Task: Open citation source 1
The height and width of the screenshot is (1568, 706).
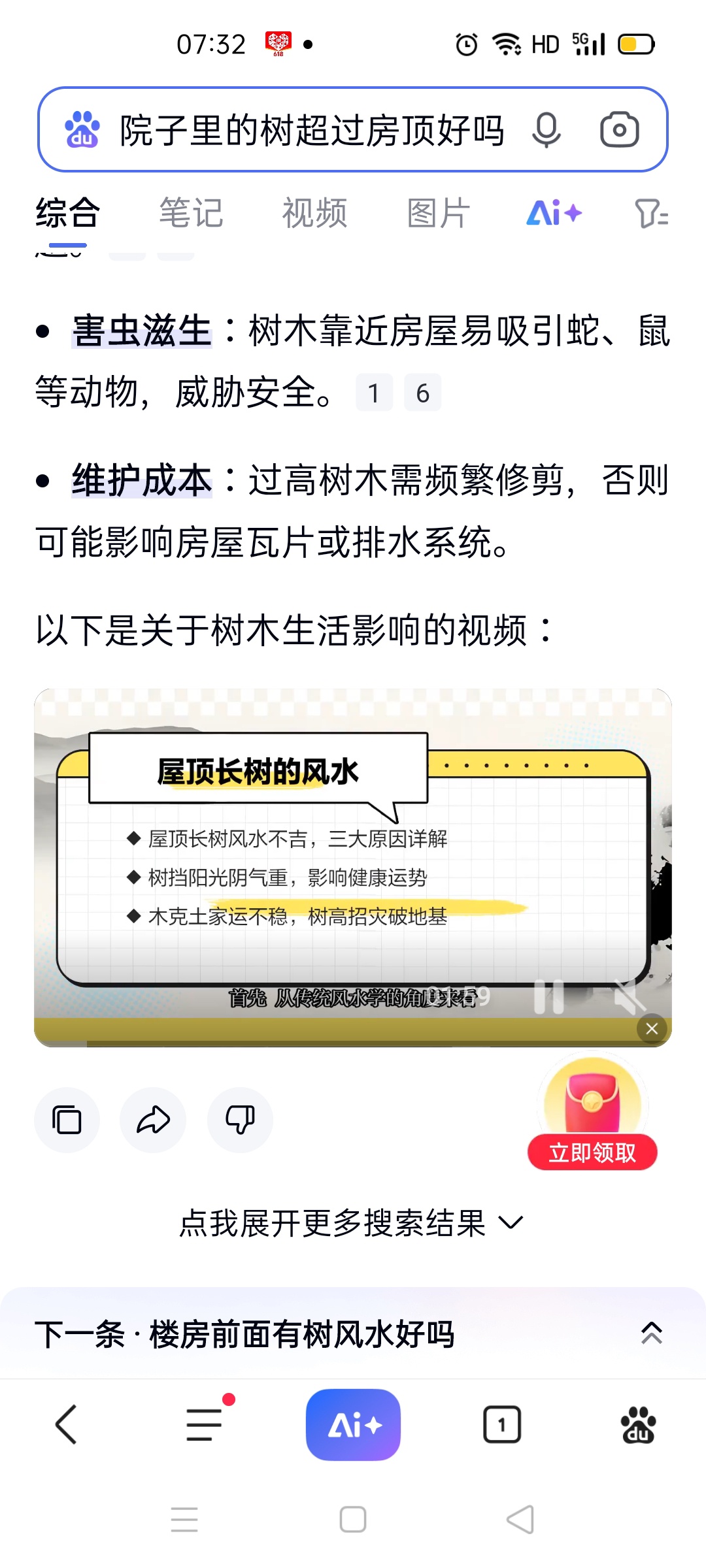Action: click(374, 393)
